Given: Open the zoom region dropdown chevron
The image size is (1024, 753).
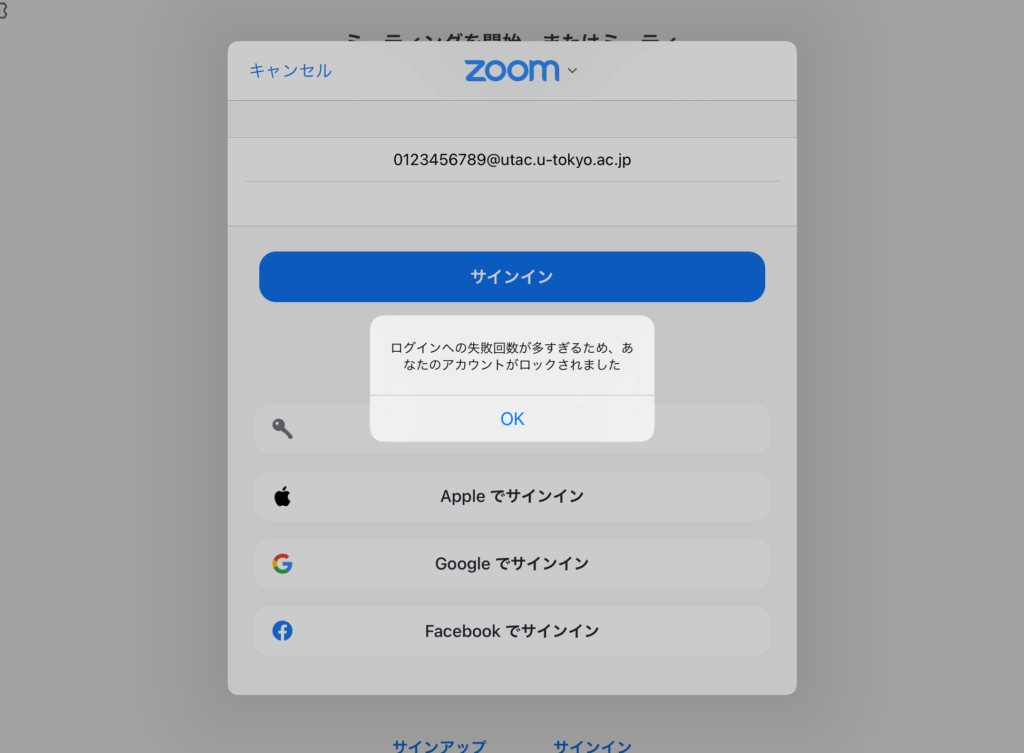Looking at the screenshot, I should [572, 71].
